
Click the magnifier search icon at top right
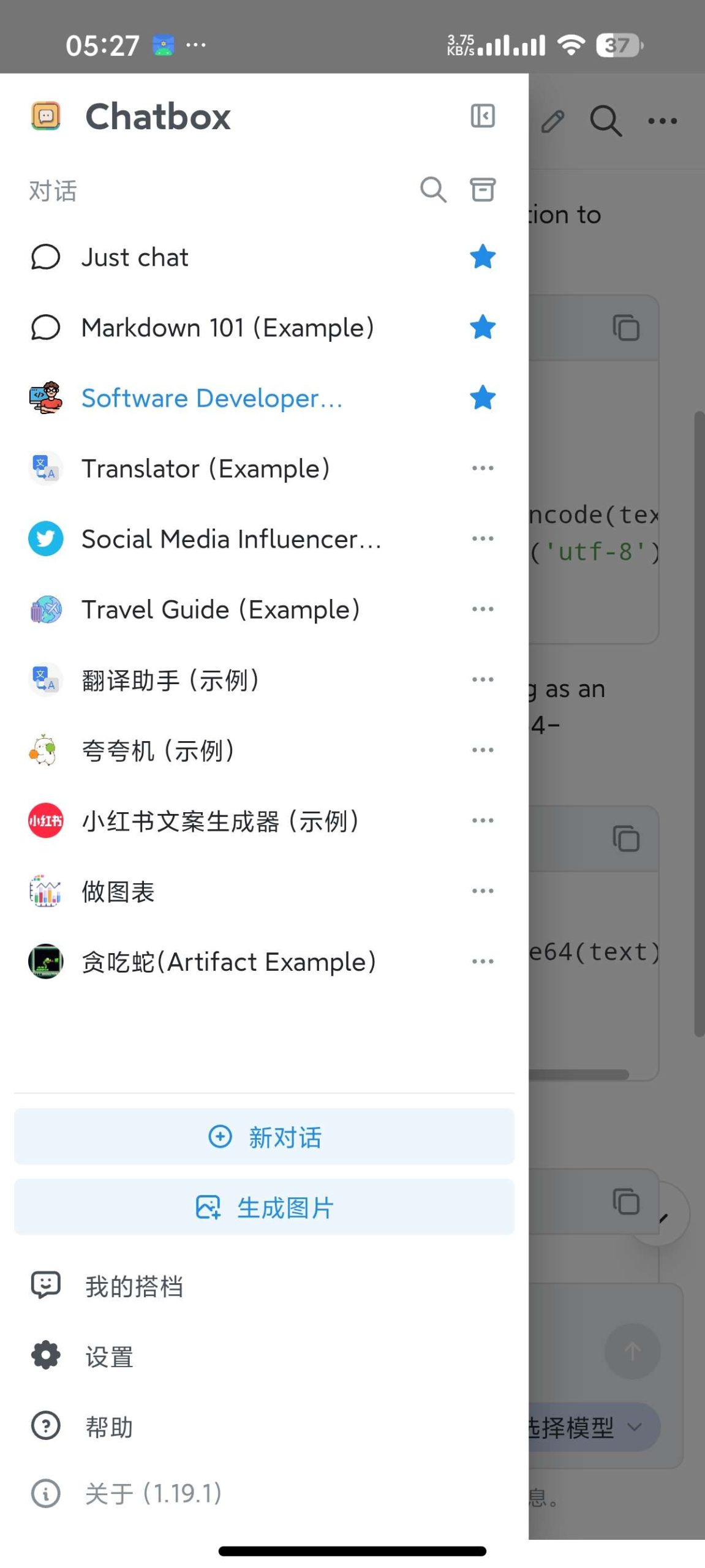coord(605,121)
